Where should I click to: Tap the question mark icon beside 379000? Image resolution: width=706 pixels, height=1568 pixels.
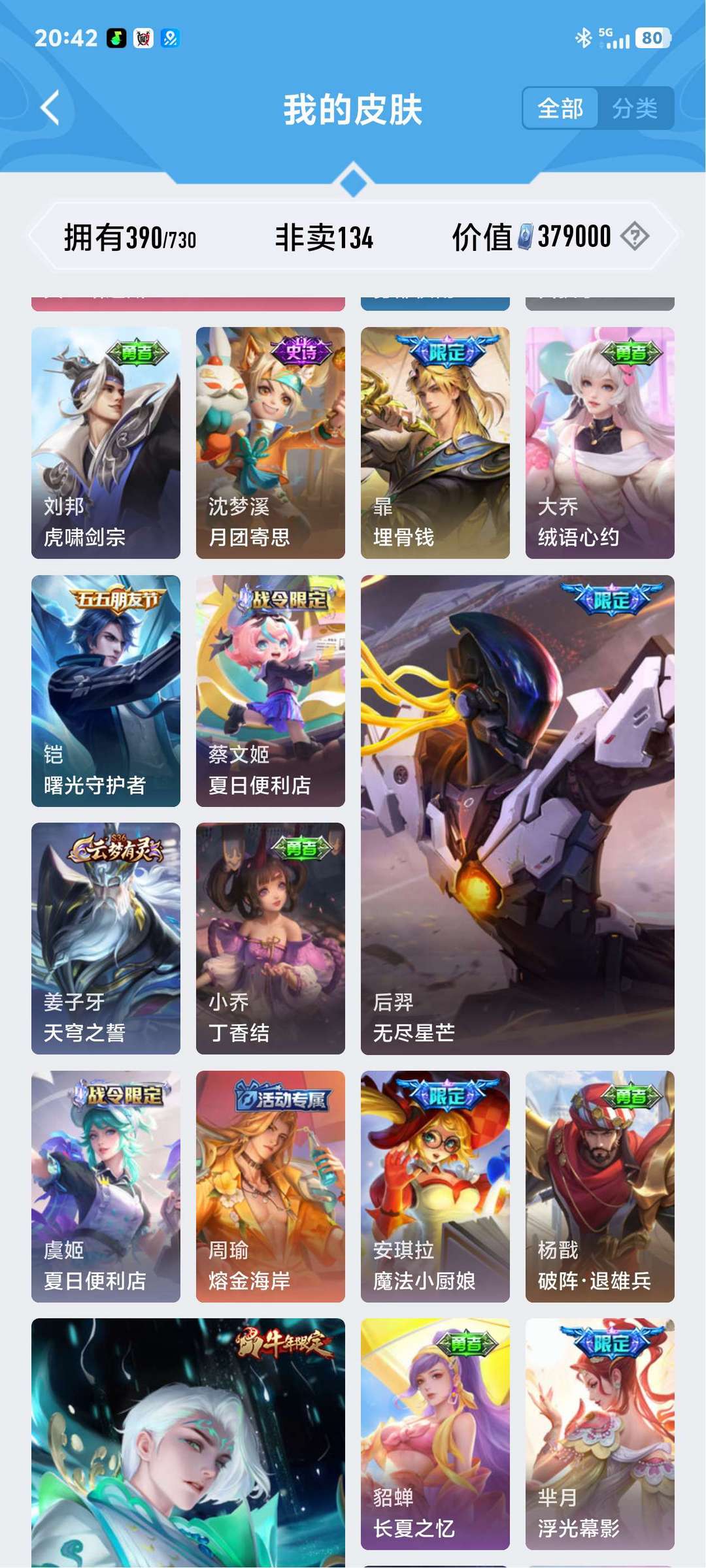[635, 236]
